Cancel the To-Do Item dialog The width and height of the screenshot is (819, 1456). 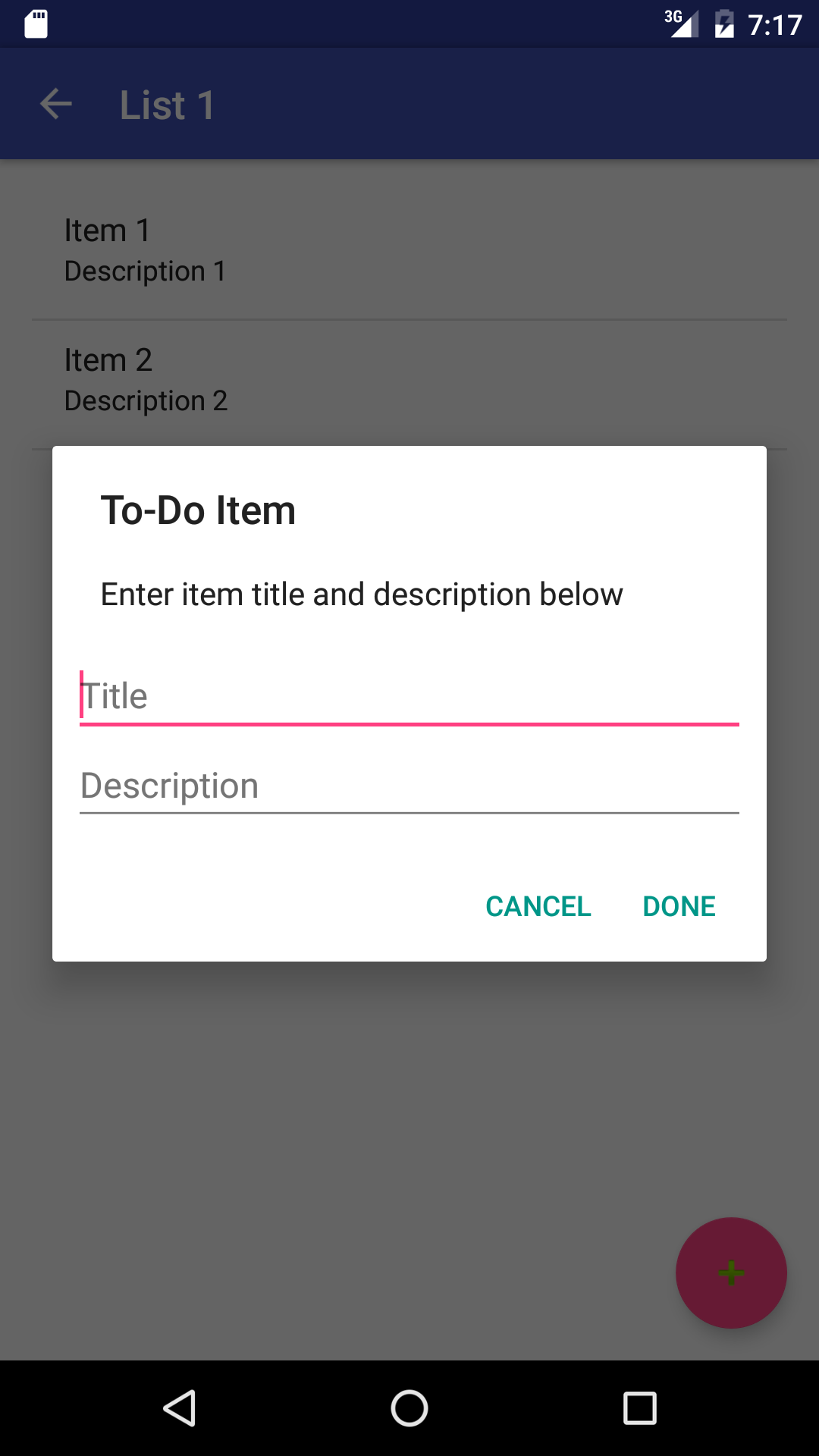(538, 906)
